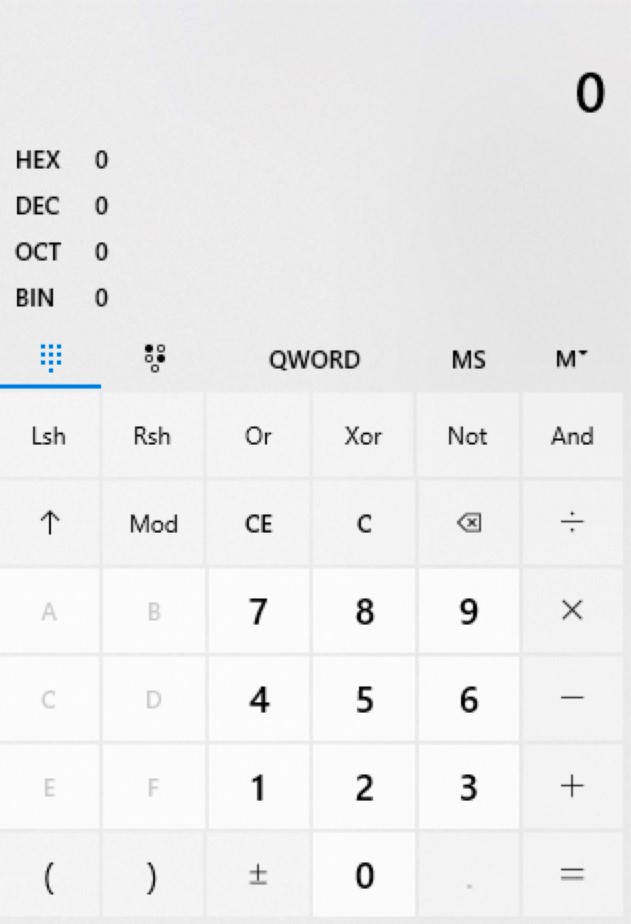Tap the divide operator
The width and height of the screenshot is (631, 924).
(574, 524)
